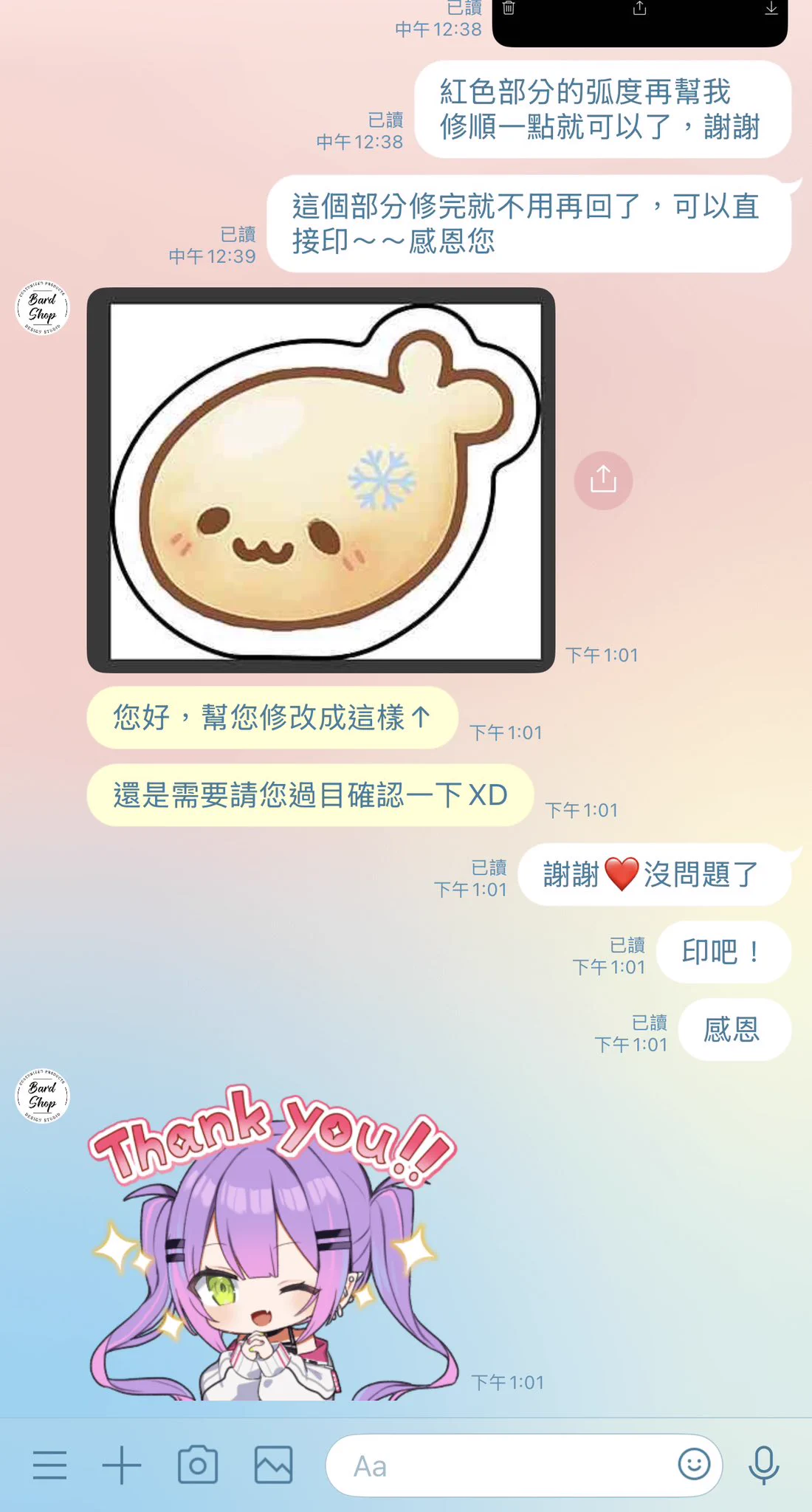
Task: Open the camera from the chat toolbar
Action: [x=196, y=1465]
